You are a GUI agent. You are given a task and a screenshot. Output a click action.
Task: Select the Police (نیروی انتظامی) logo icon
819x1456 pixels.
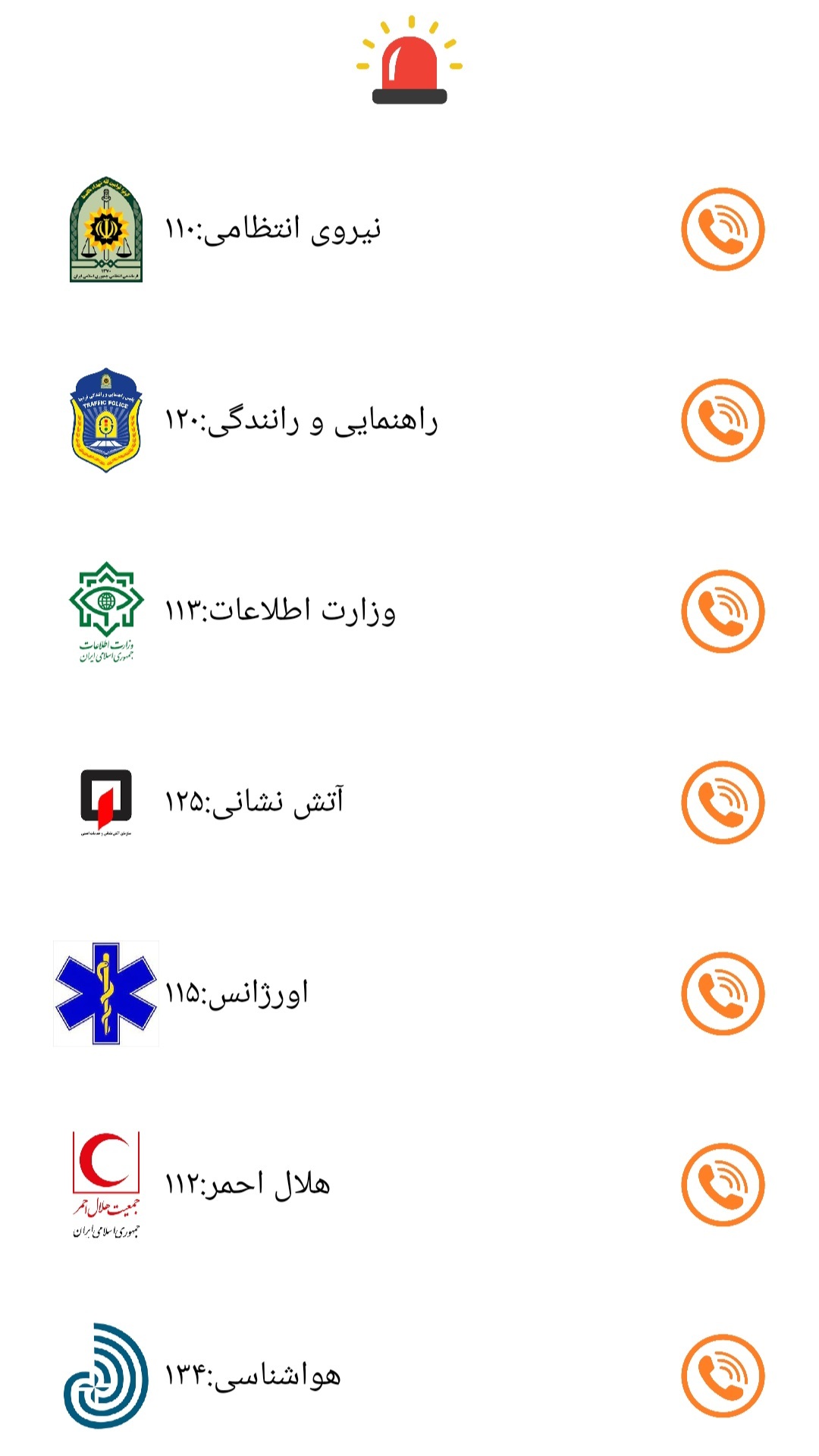(x=106, y=230)
